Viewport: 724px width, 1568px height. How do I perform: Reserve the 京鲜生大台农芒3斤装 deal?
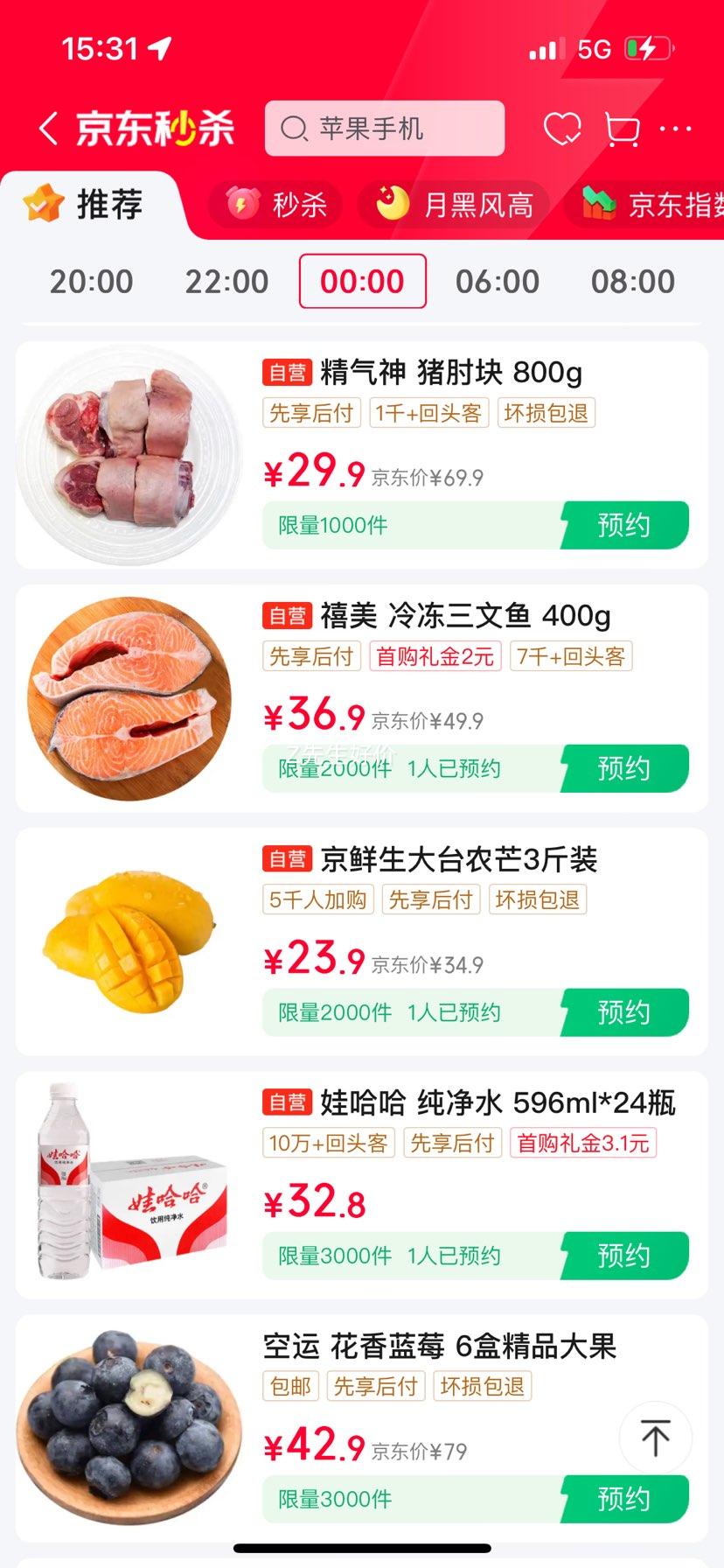click(624, 1012)
